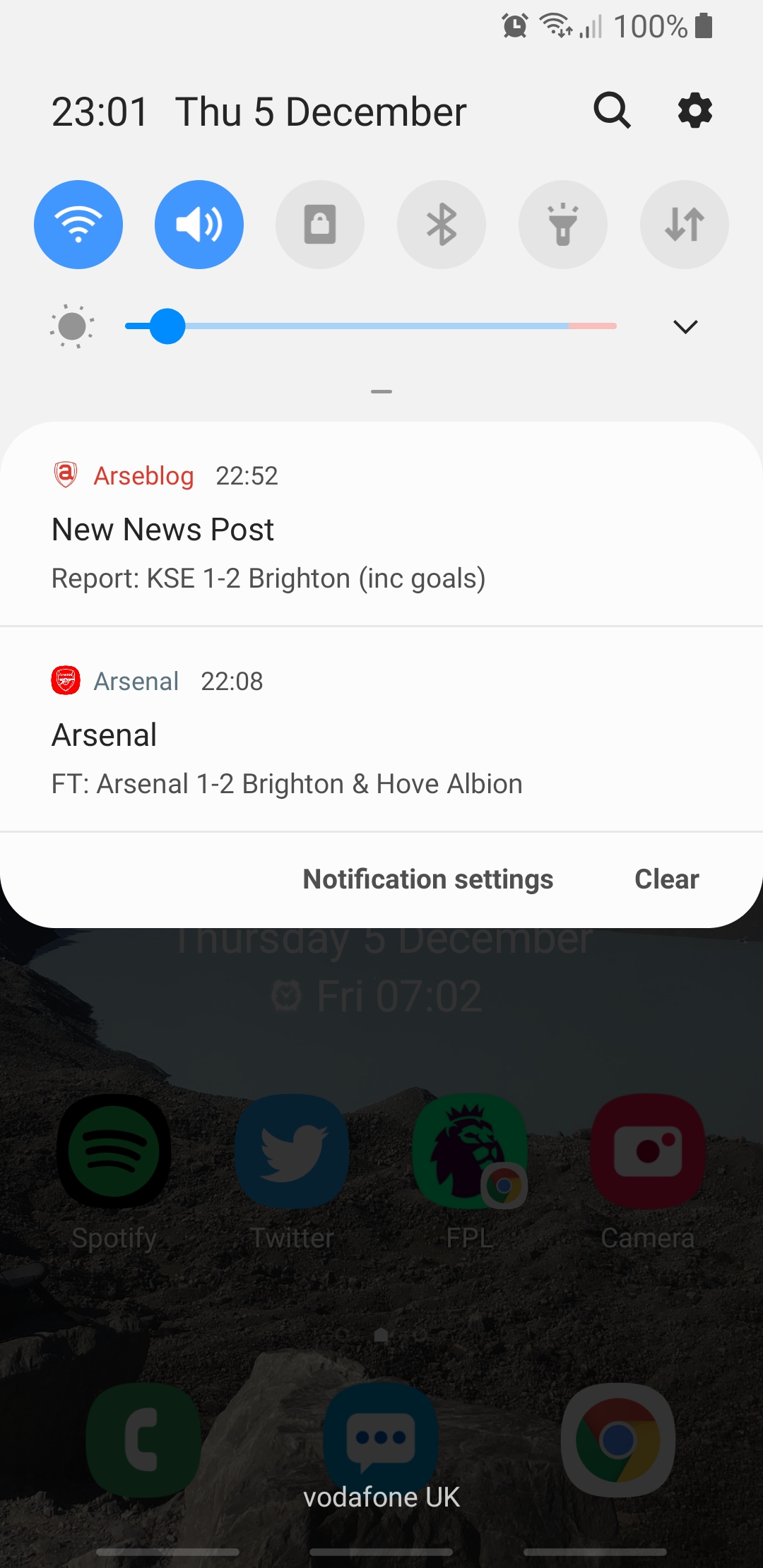Open the Arseblog New News Post notification
Image resolution: width=763 pixels, height=1568 pixels.
tap(381, 525)
